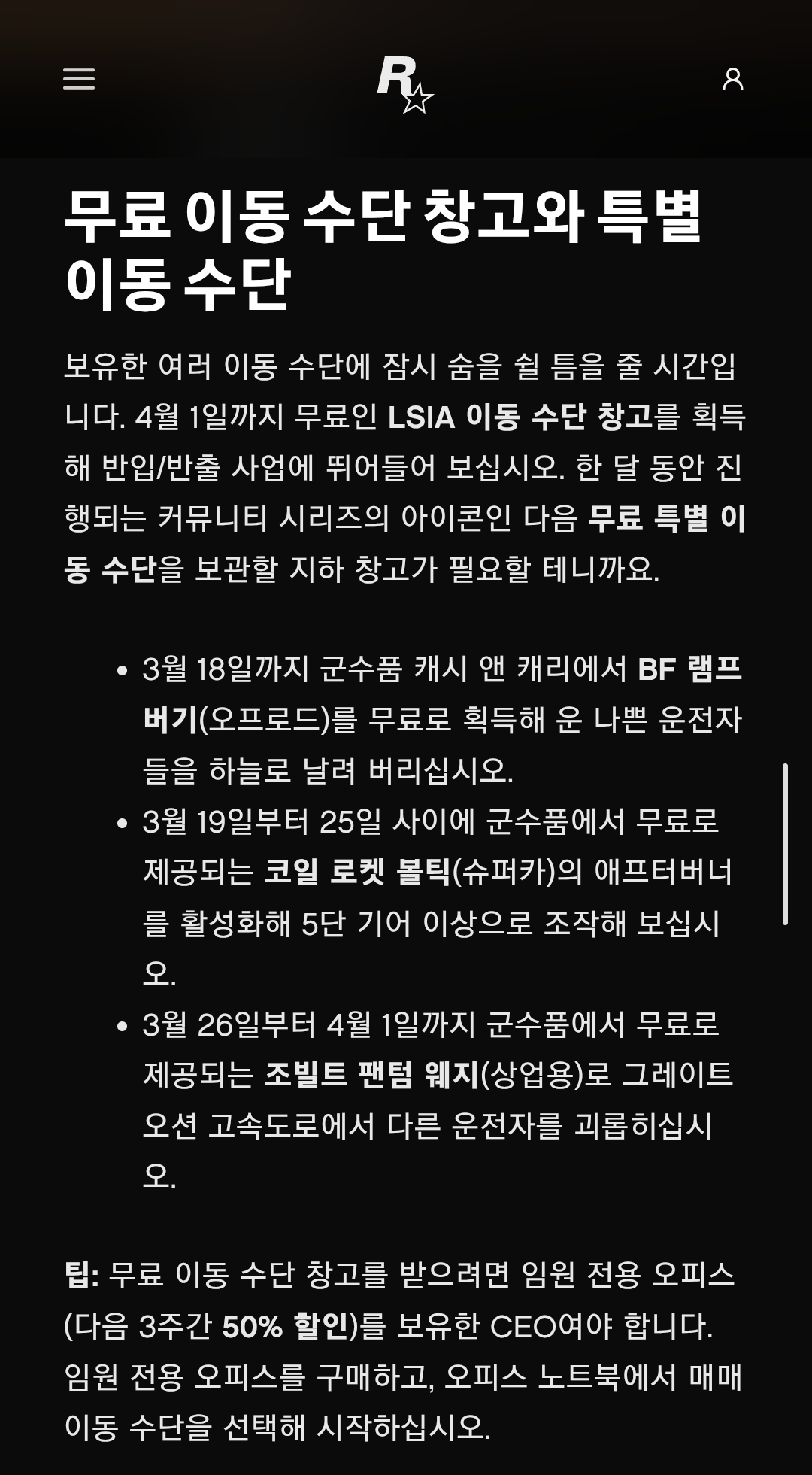
Task: Open the user account icon
Action: click(x=733, y=79)
